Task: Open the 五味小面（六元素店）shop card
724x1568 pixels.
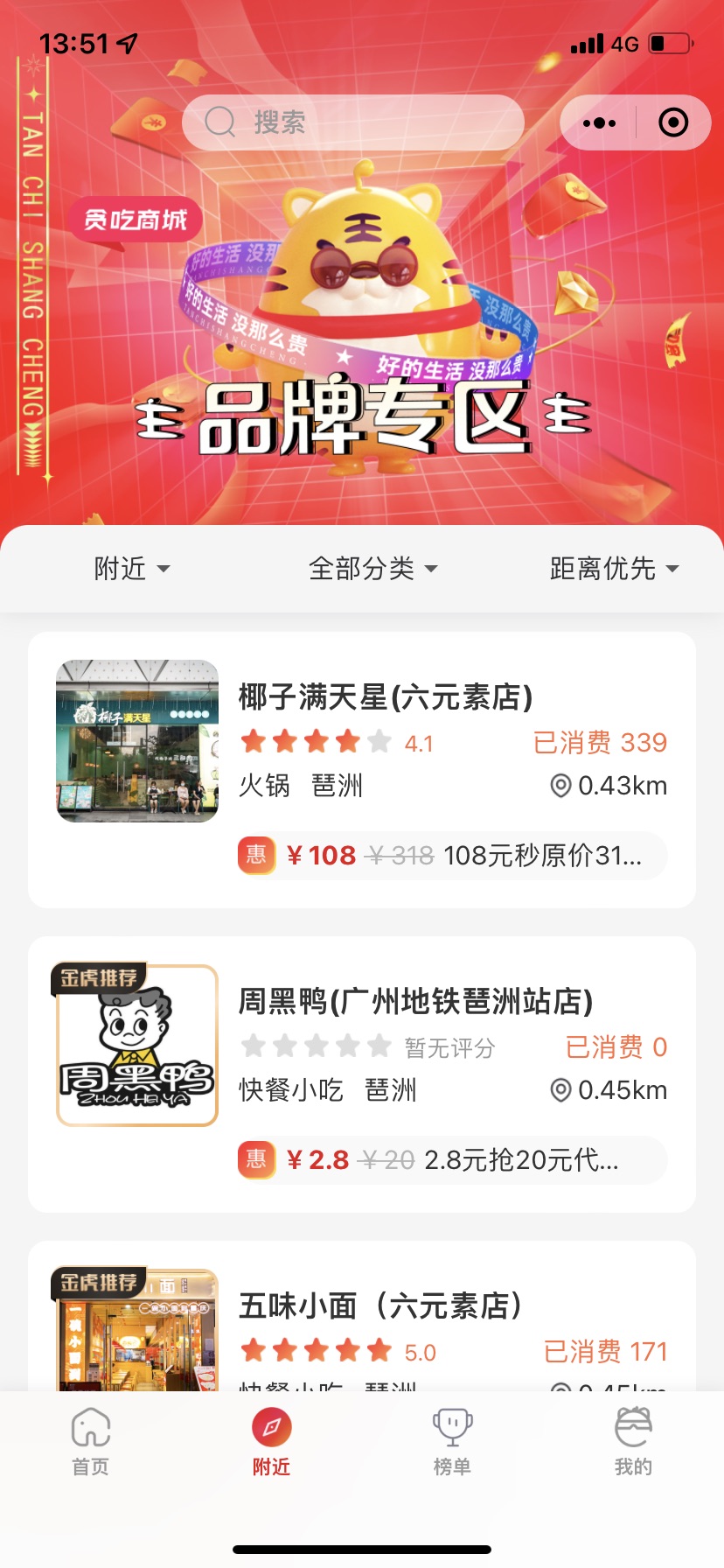Action: [380, 1305]
